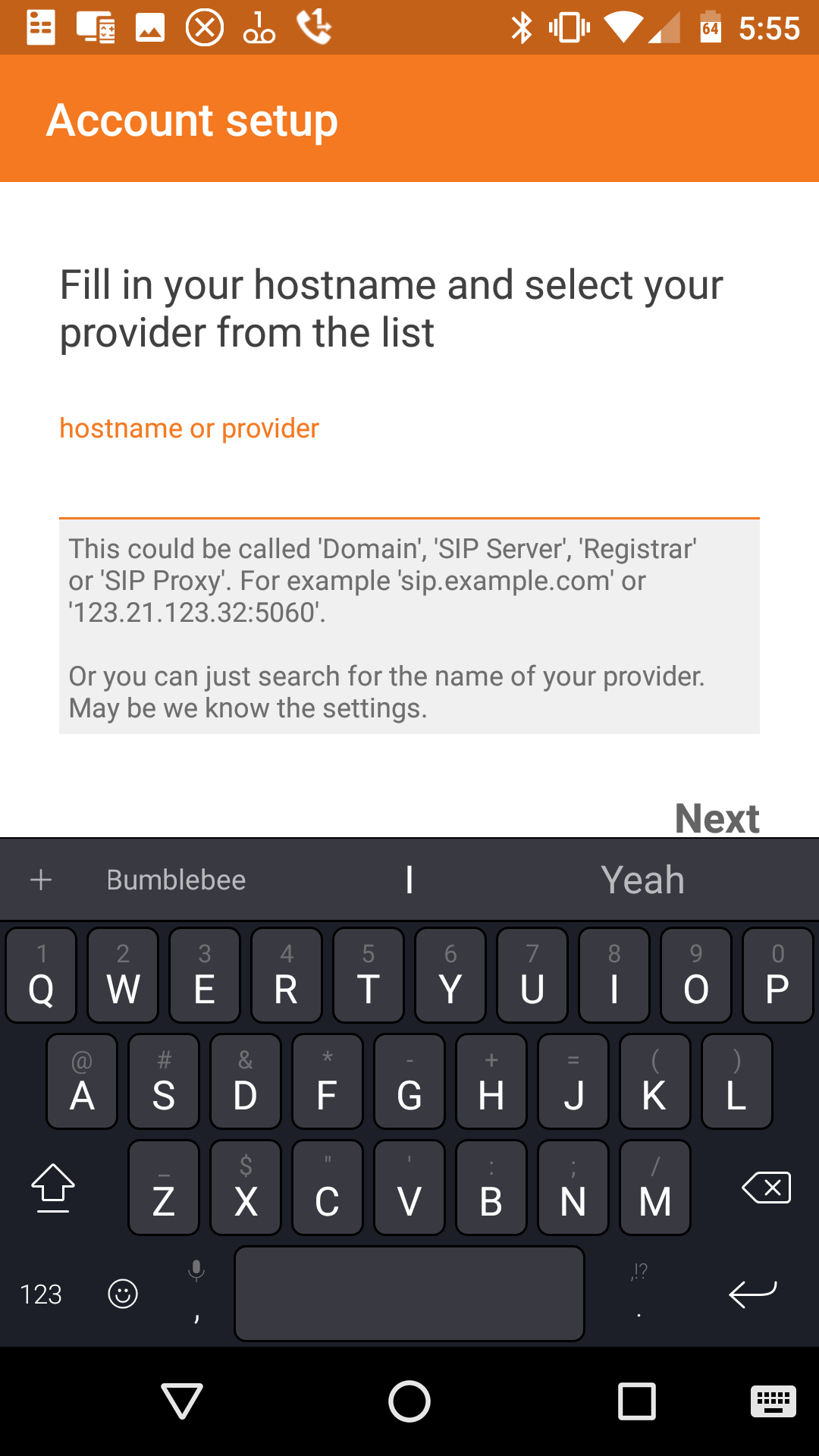Tap the plus icon on the suggestion bar
This screenshot has height=1456, width=819.
click(x=41, y=880)
